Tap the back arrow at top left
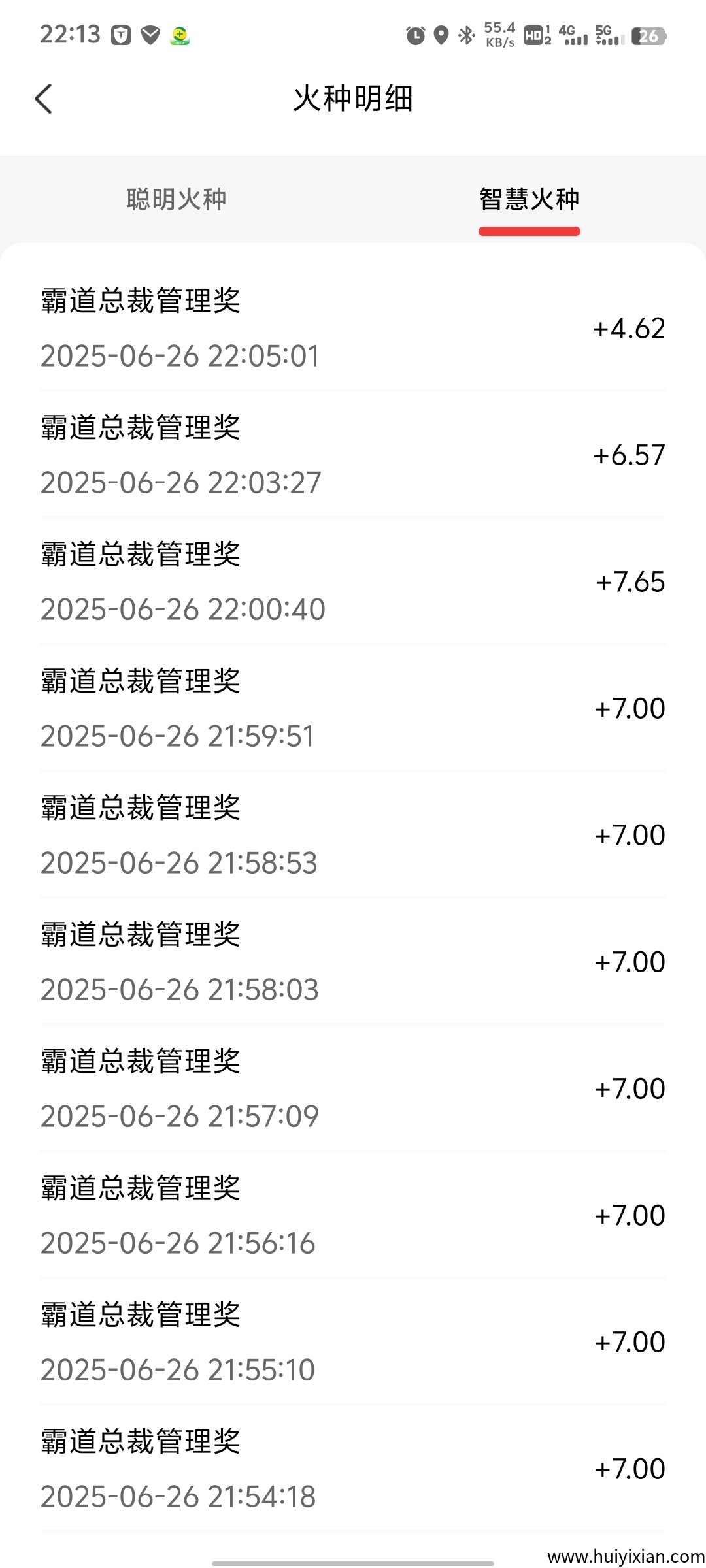Image resolution: width=706 pixels, height=1568 pixels. click(x=43, y=98)
